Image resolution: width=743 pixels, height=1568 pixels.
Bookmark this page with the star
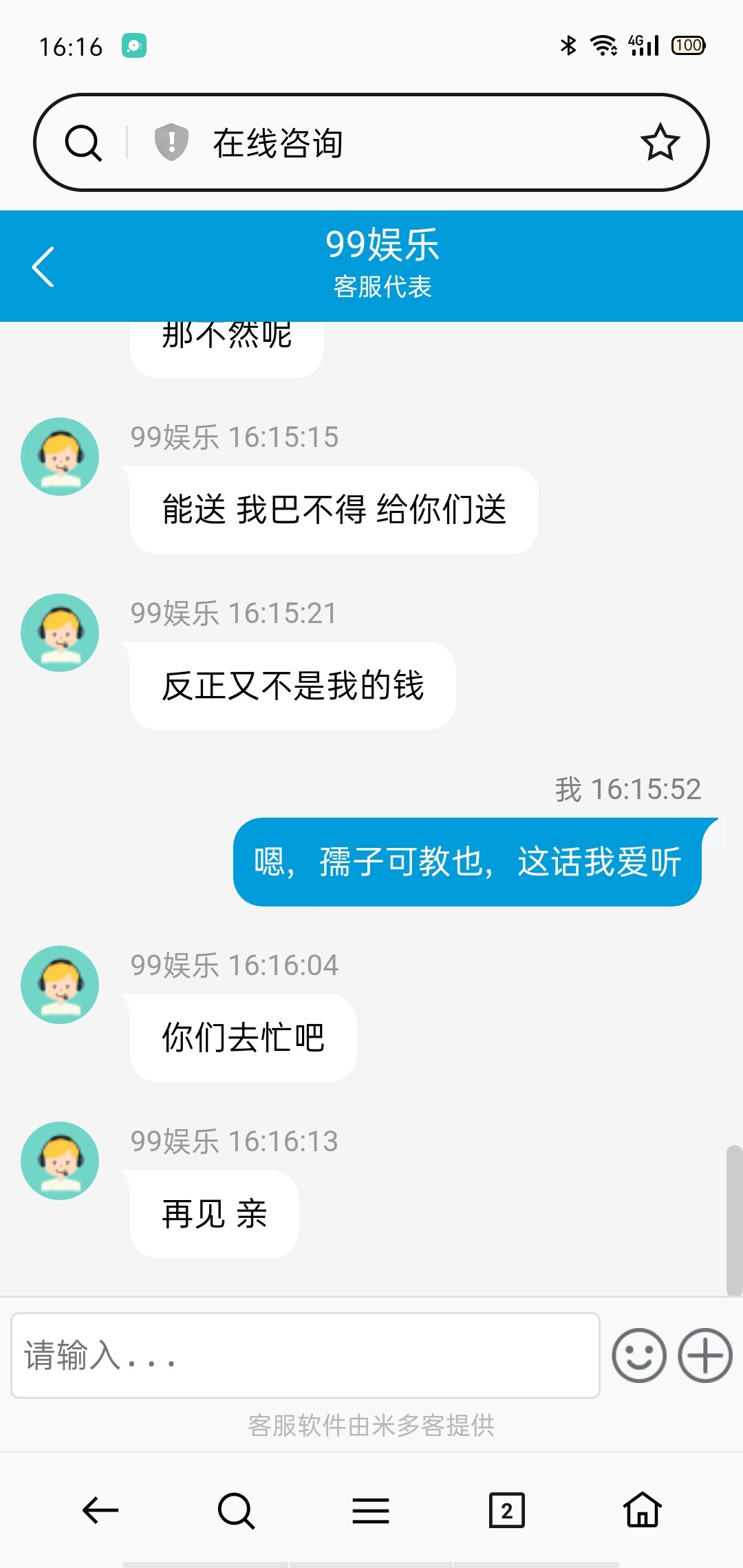(x=660, y=142)
